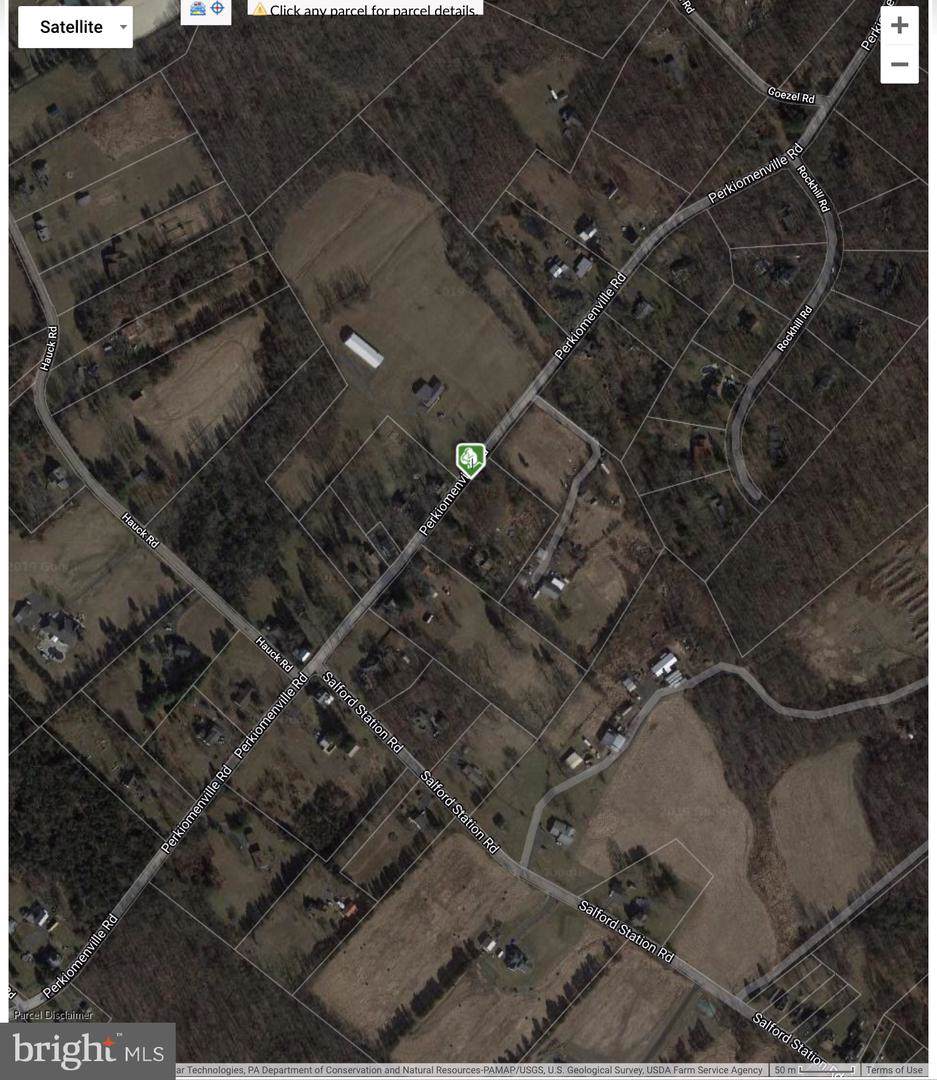Zoom out with the minus button
The image size is (937, 1080).
899,65
